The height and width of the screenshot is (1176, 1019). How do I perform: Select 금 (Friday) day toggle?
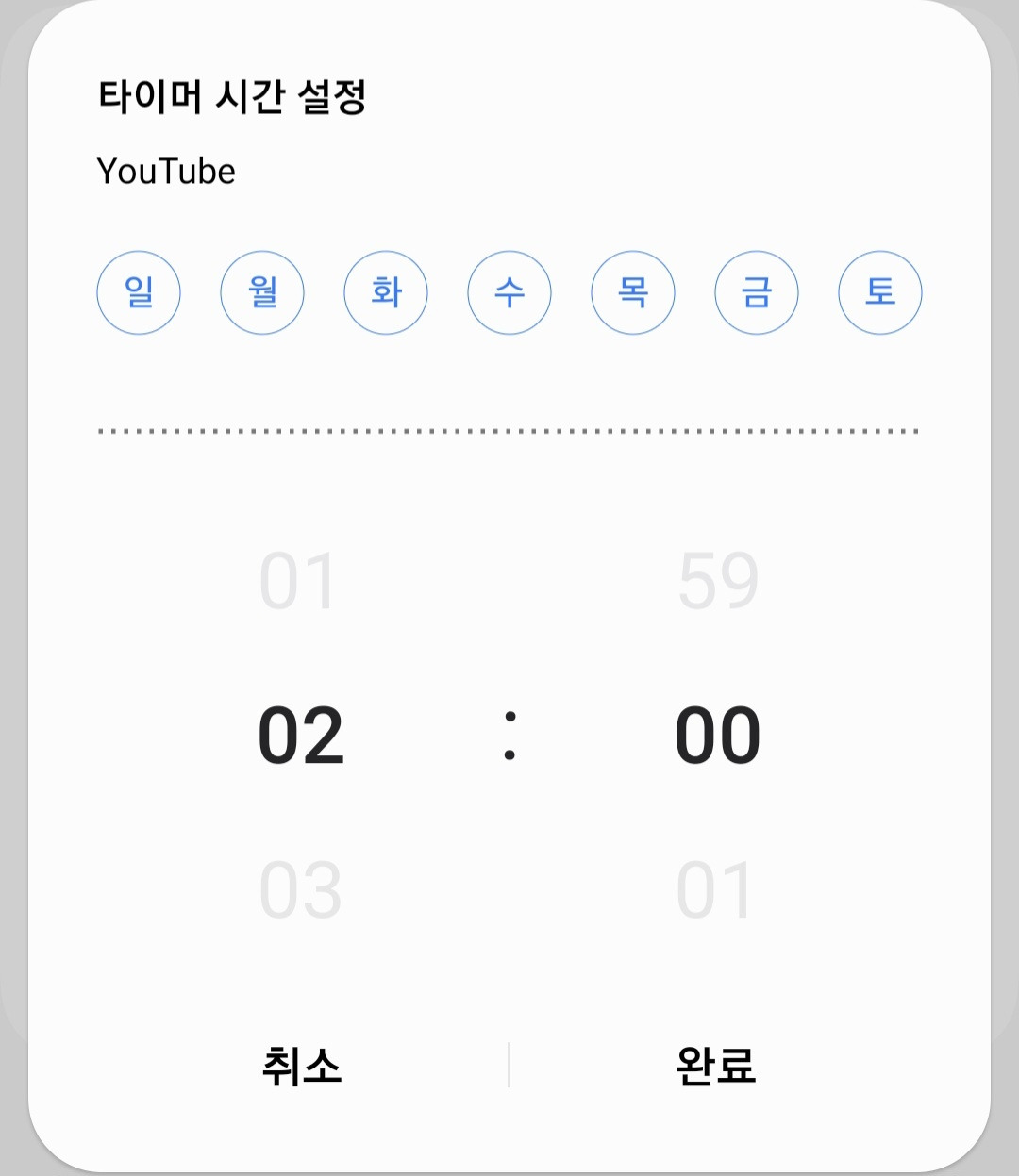[757, 293]
